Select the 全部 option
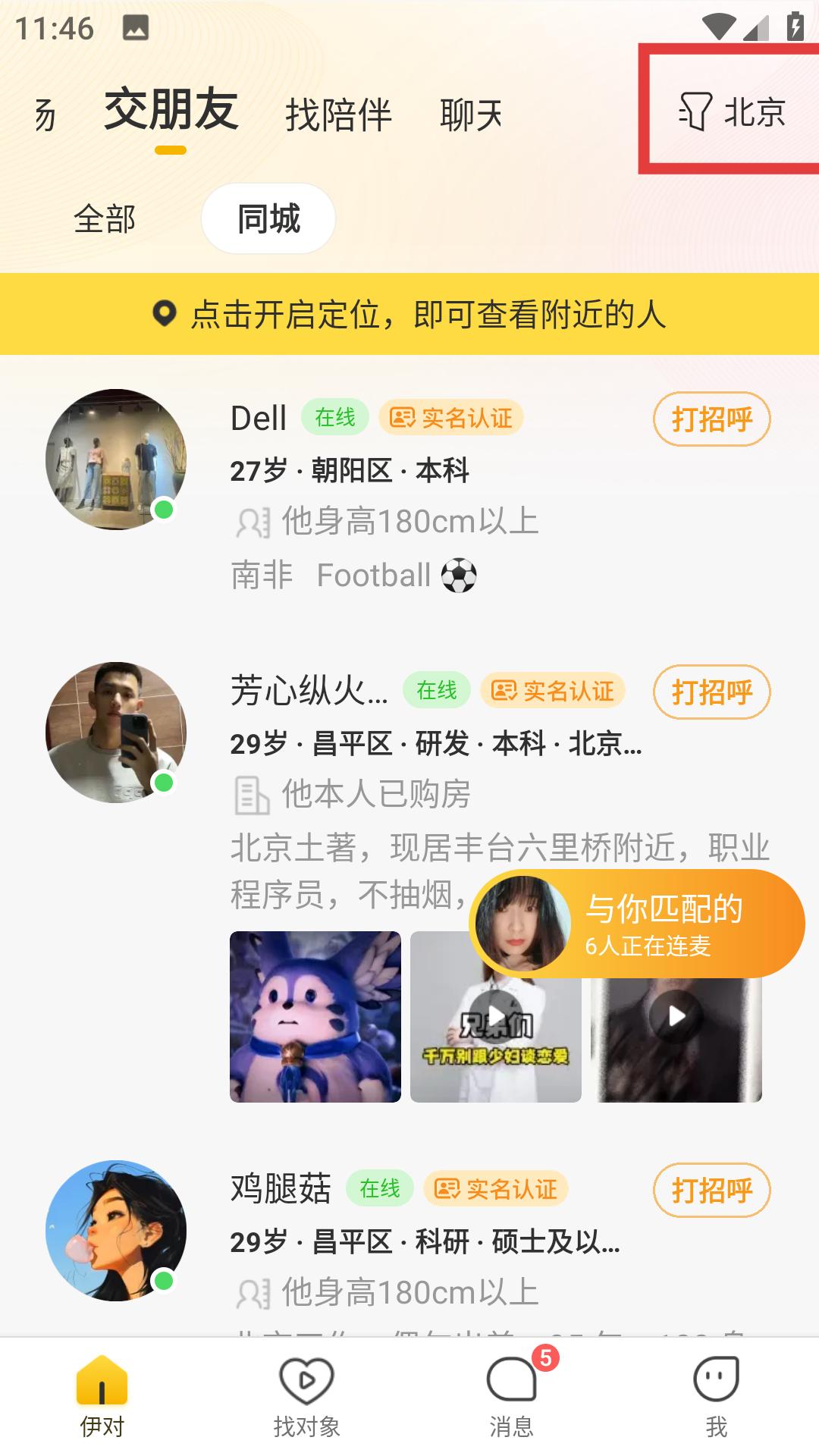The image size is (819, 1456). pos(105,218)
